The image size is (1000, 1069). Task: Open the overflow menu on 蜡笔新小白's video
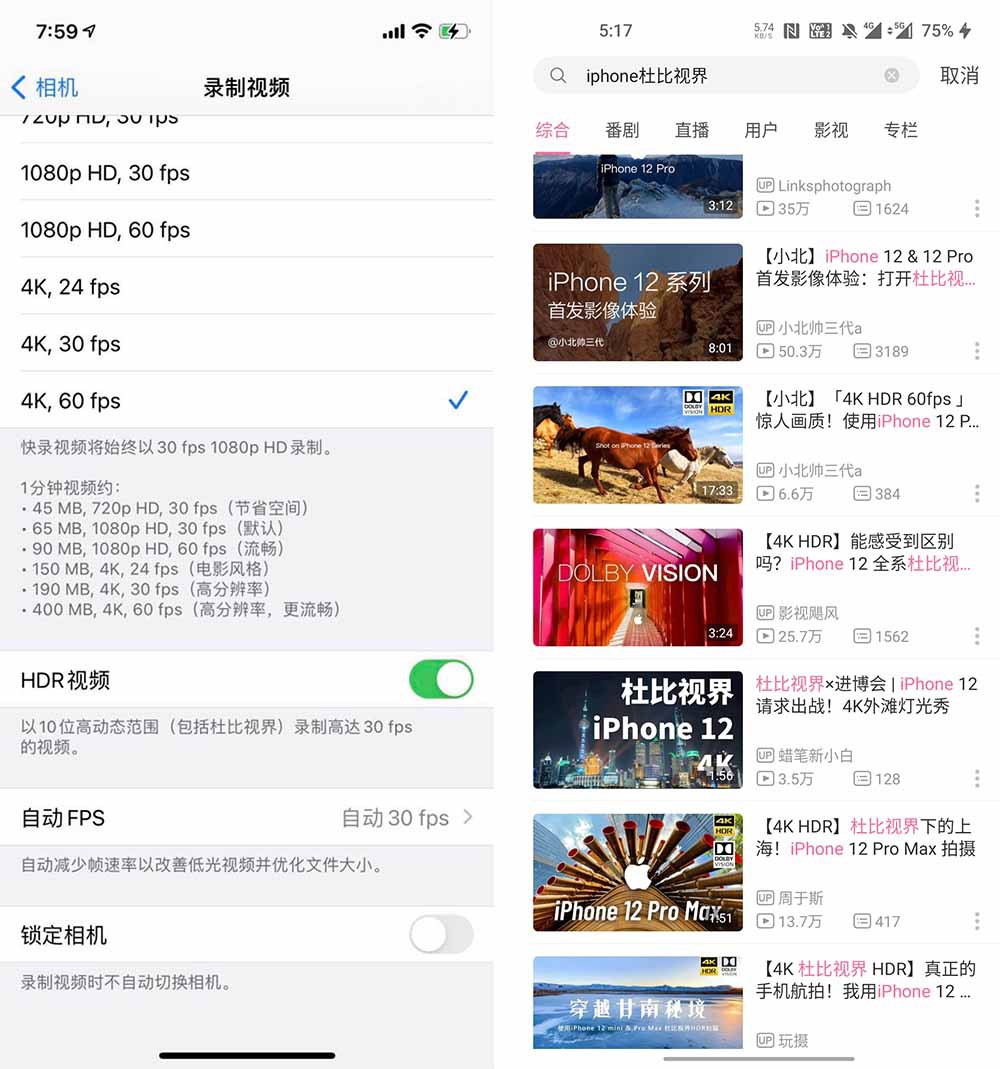[977, 779]
